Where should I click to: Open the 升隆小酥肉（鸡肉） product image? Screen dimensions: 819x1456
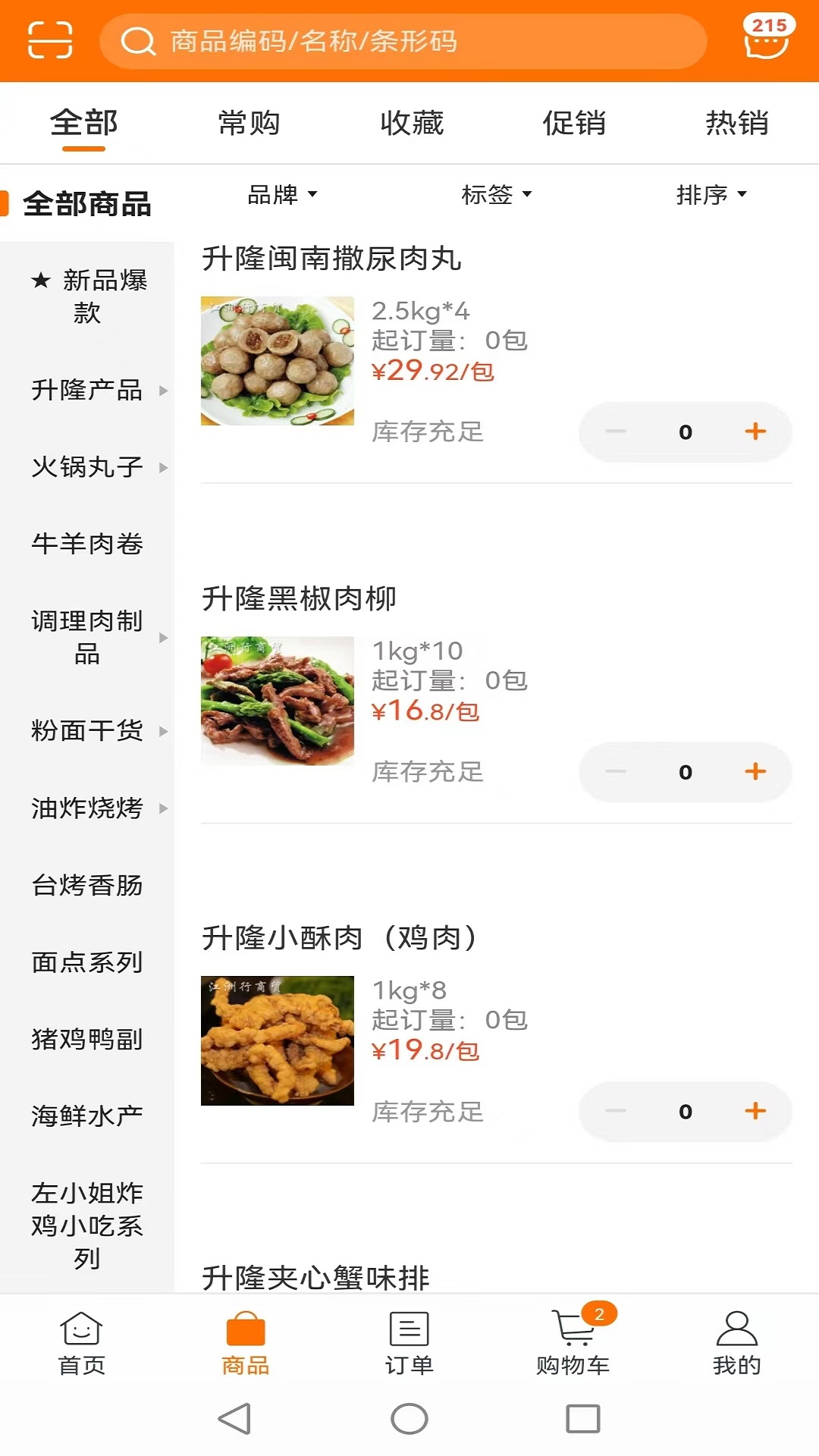pos(278,1040)
